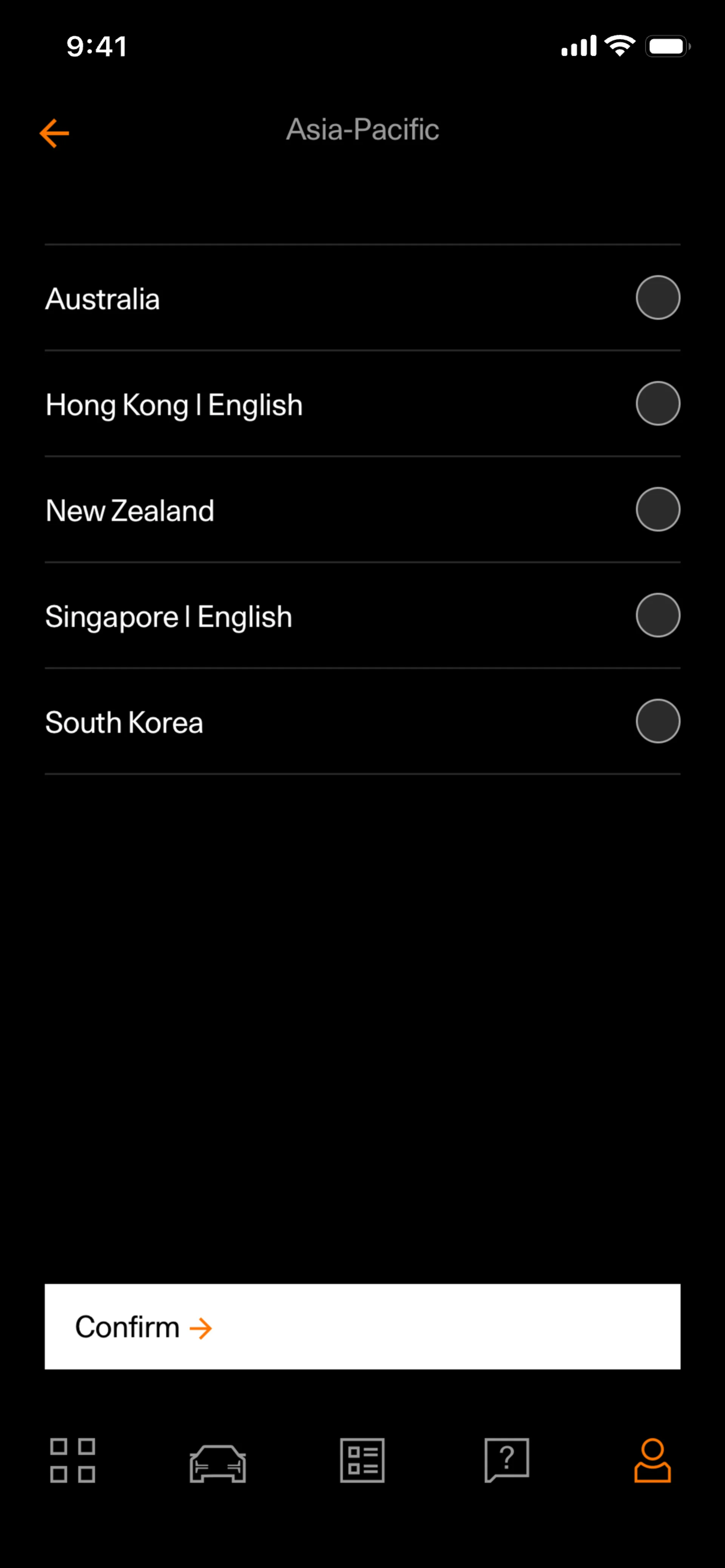Choose South Korea as the region
Screen dimensions: 725x1568
(x=657, y=721)
